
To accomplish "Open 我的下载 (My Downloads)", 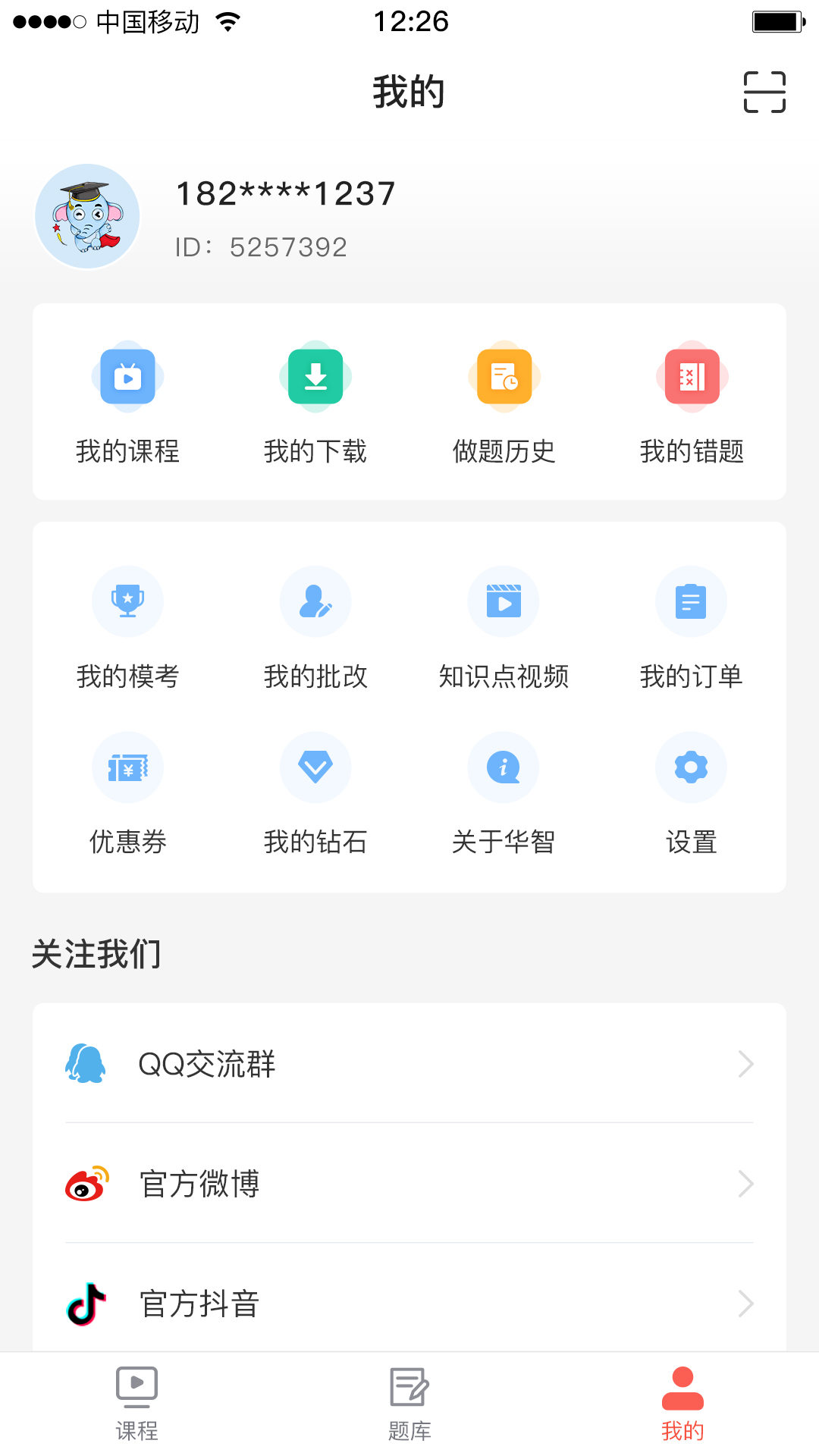I will click(x=315, y=402).
